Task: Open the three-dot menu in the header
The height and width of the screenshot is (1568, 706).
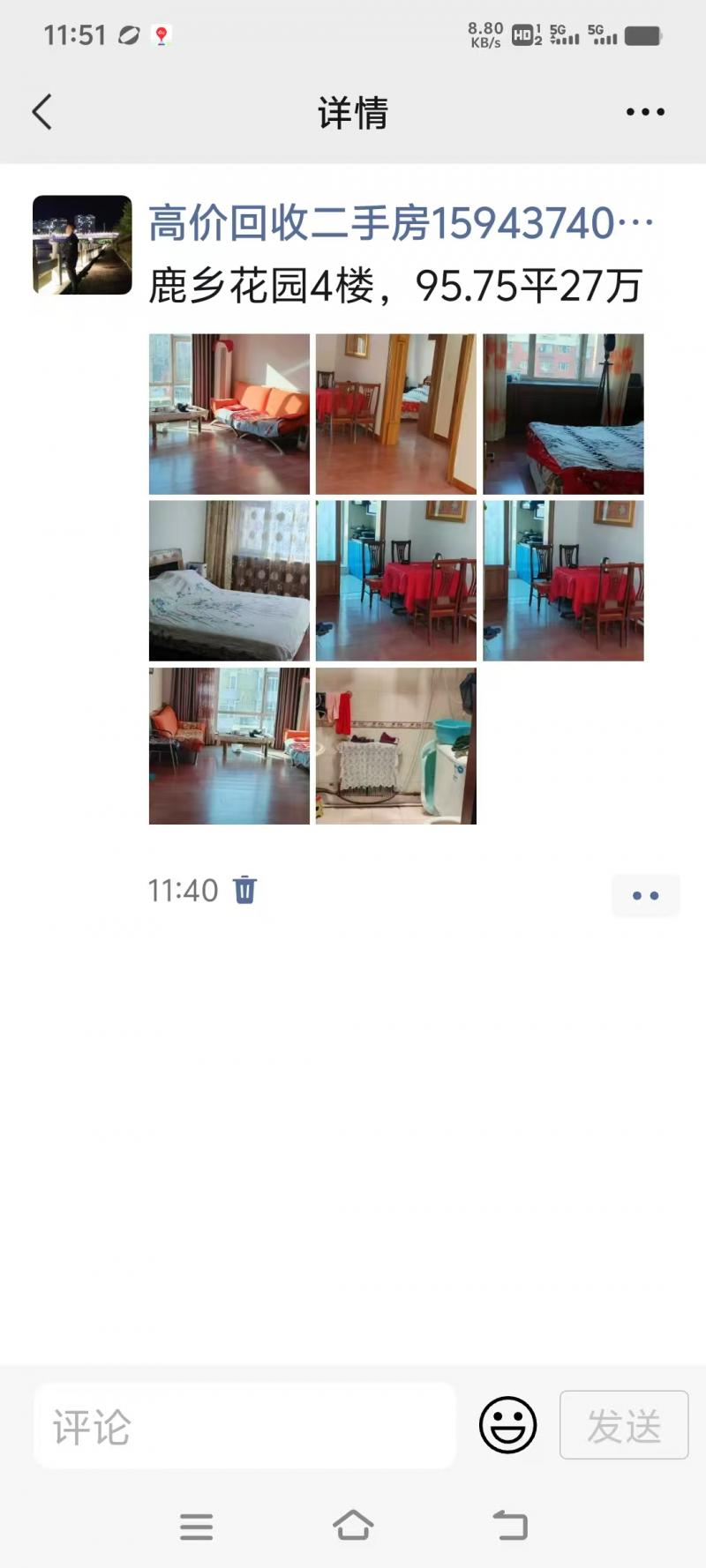Action: (645, 112)
